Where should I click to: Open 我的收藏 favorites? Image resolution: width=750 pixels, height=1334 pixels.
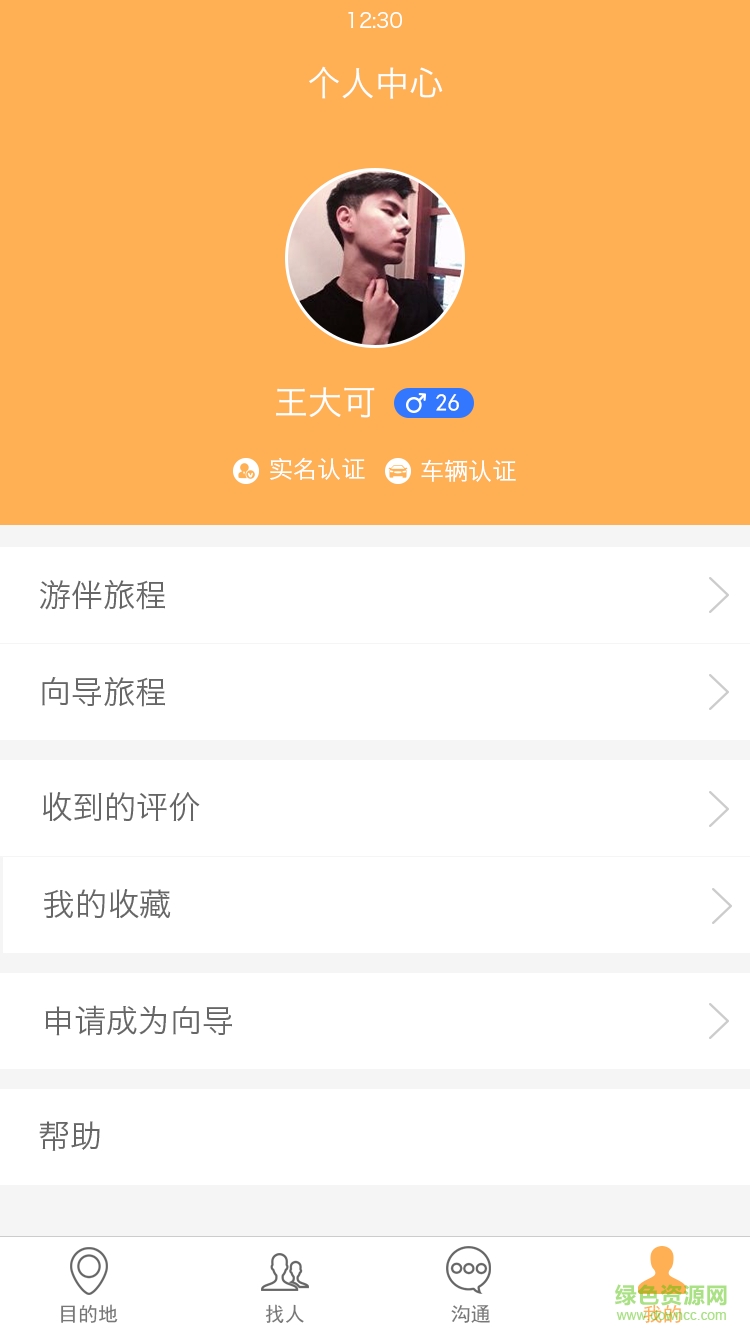pos(375,905)
